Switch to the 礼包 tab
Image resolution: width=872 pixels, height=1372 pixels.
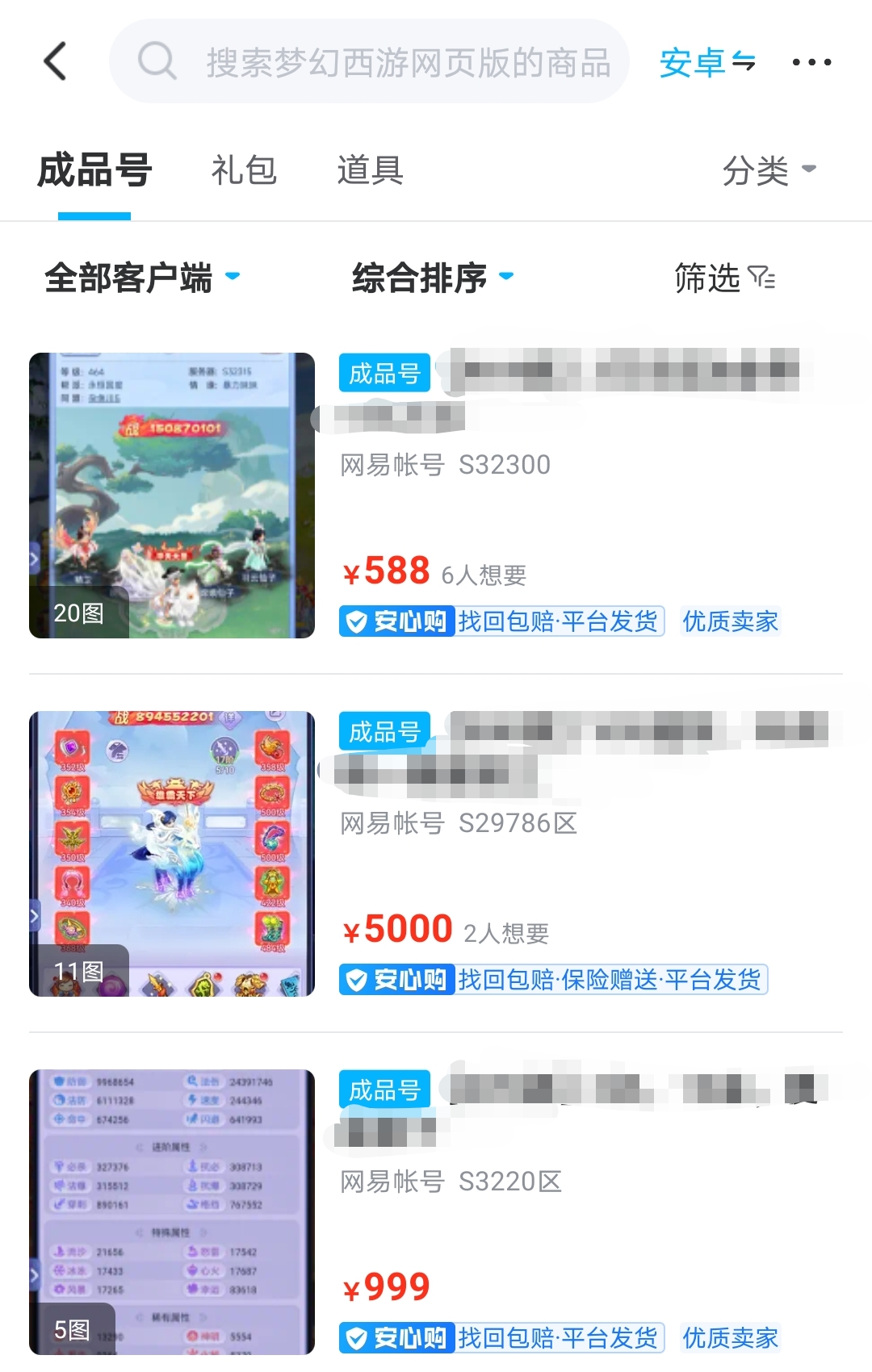[x=244, y=170]
